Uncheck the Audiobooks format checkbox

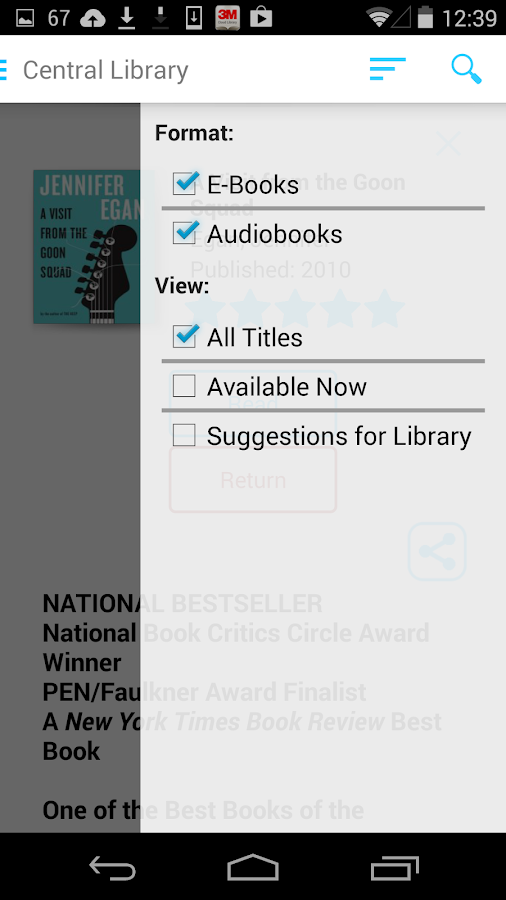[x=185, y=233]
